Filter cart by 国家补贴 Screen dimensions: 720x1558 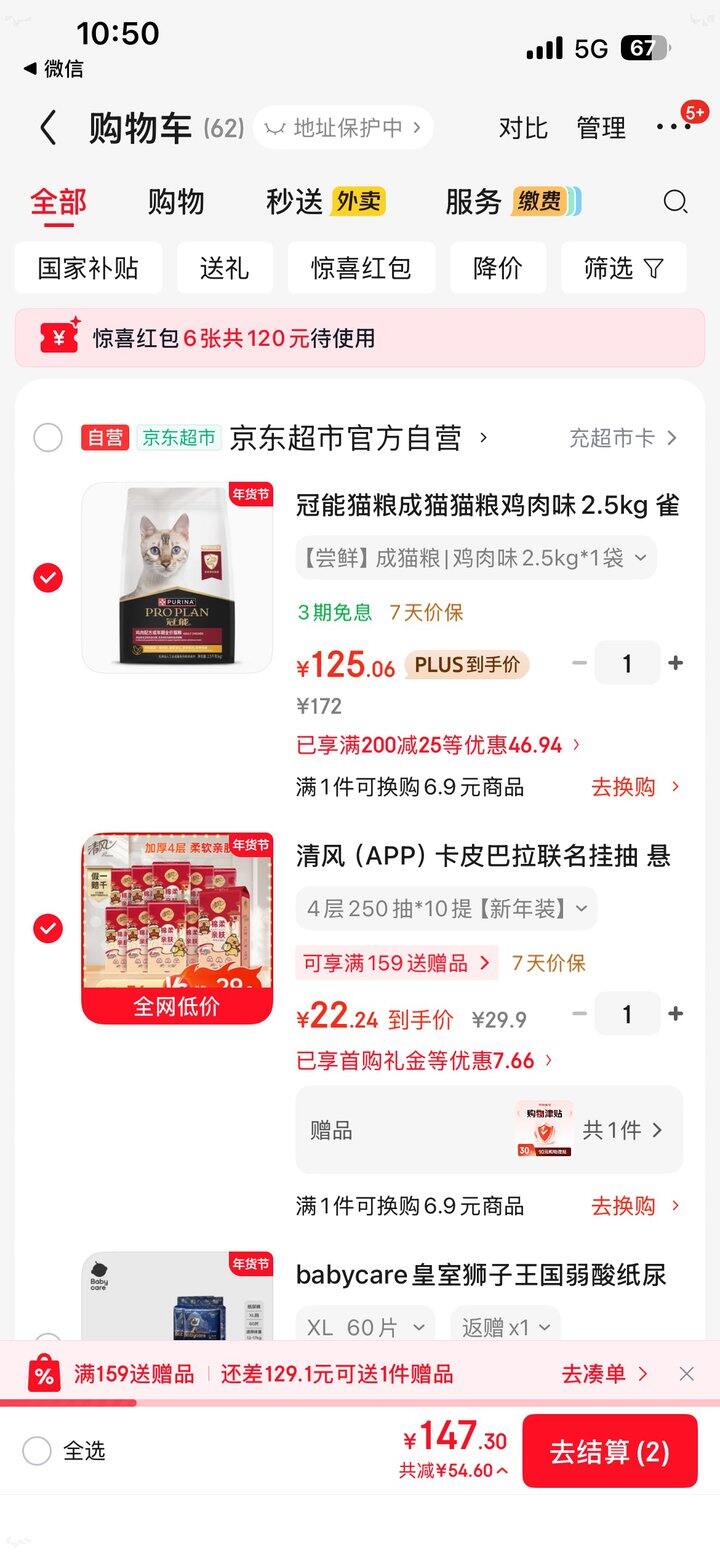point(88,268)
